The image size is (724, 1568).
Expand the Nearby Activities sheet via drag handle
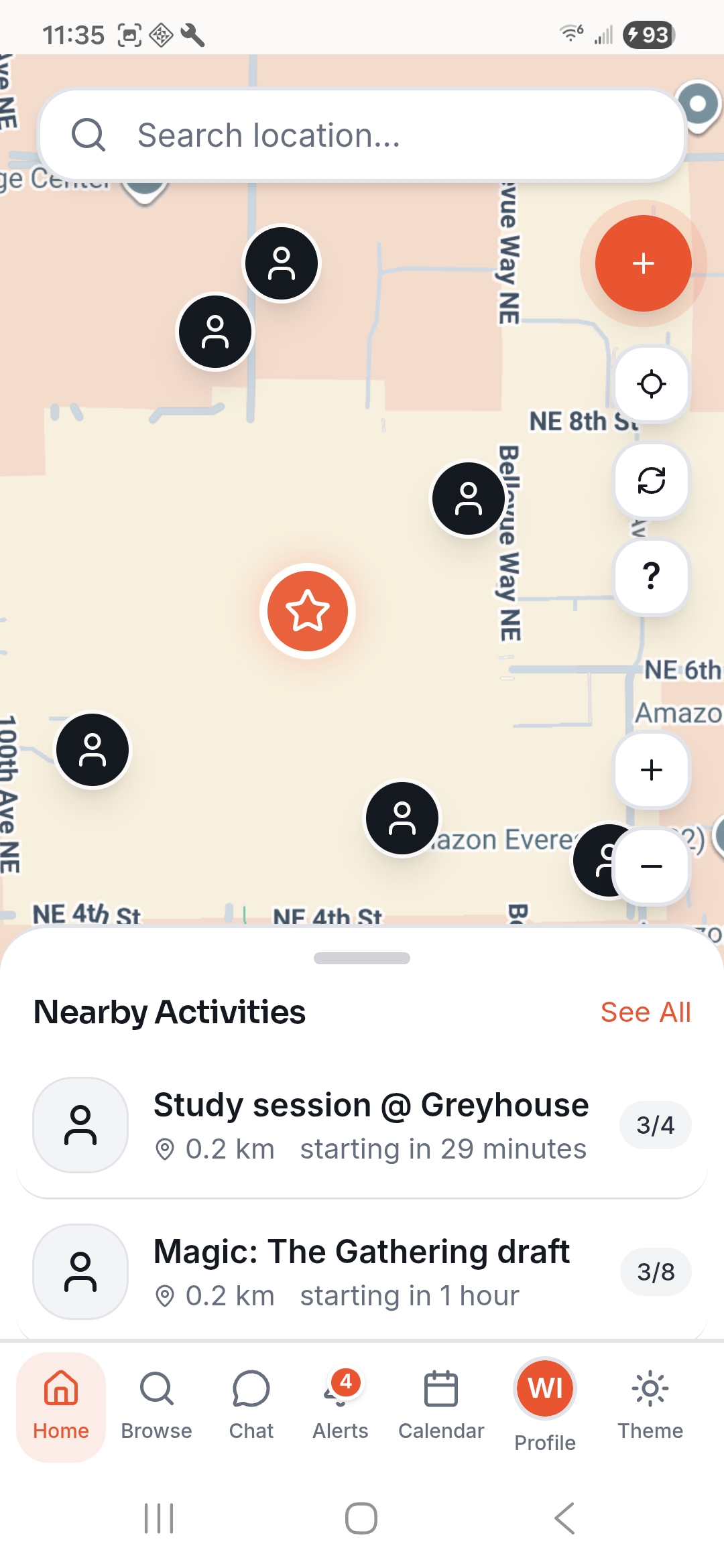click(361, 958)
